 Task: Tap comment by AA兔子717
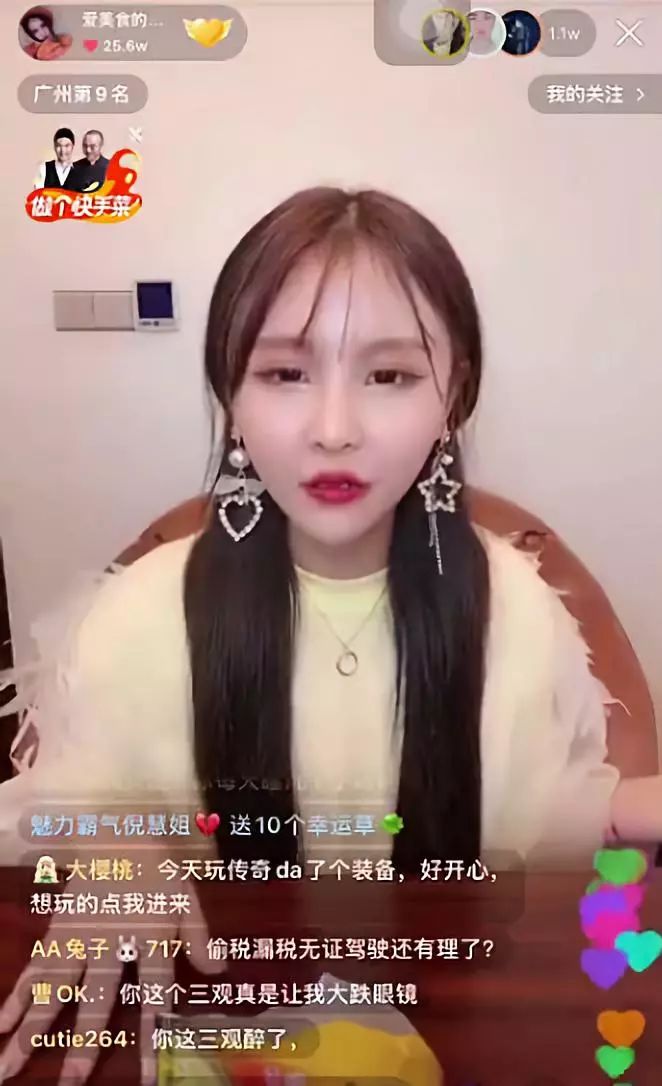[x=264, y=950]
